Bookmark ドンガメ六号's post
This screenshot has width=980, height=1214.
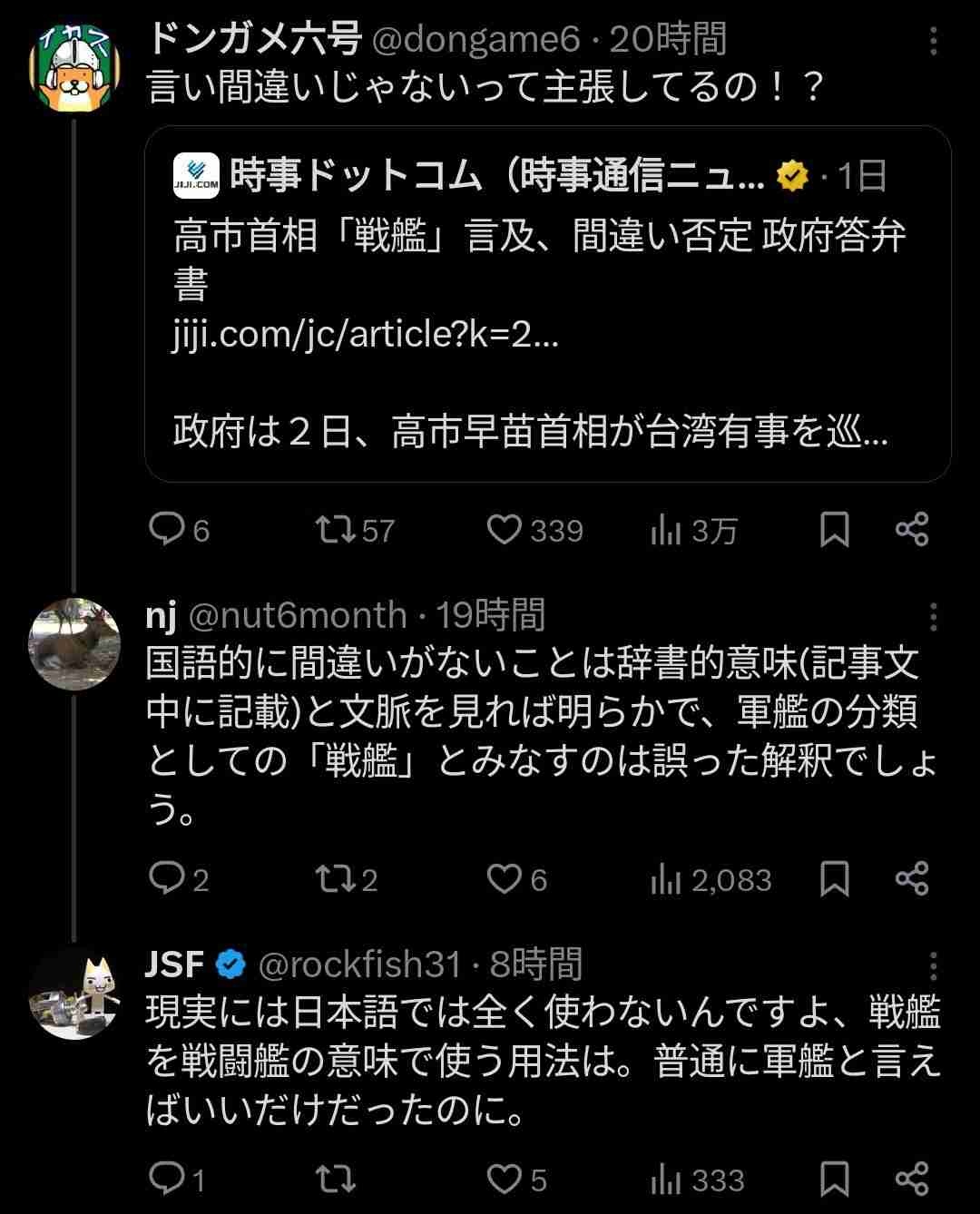(x=834, y=530)
